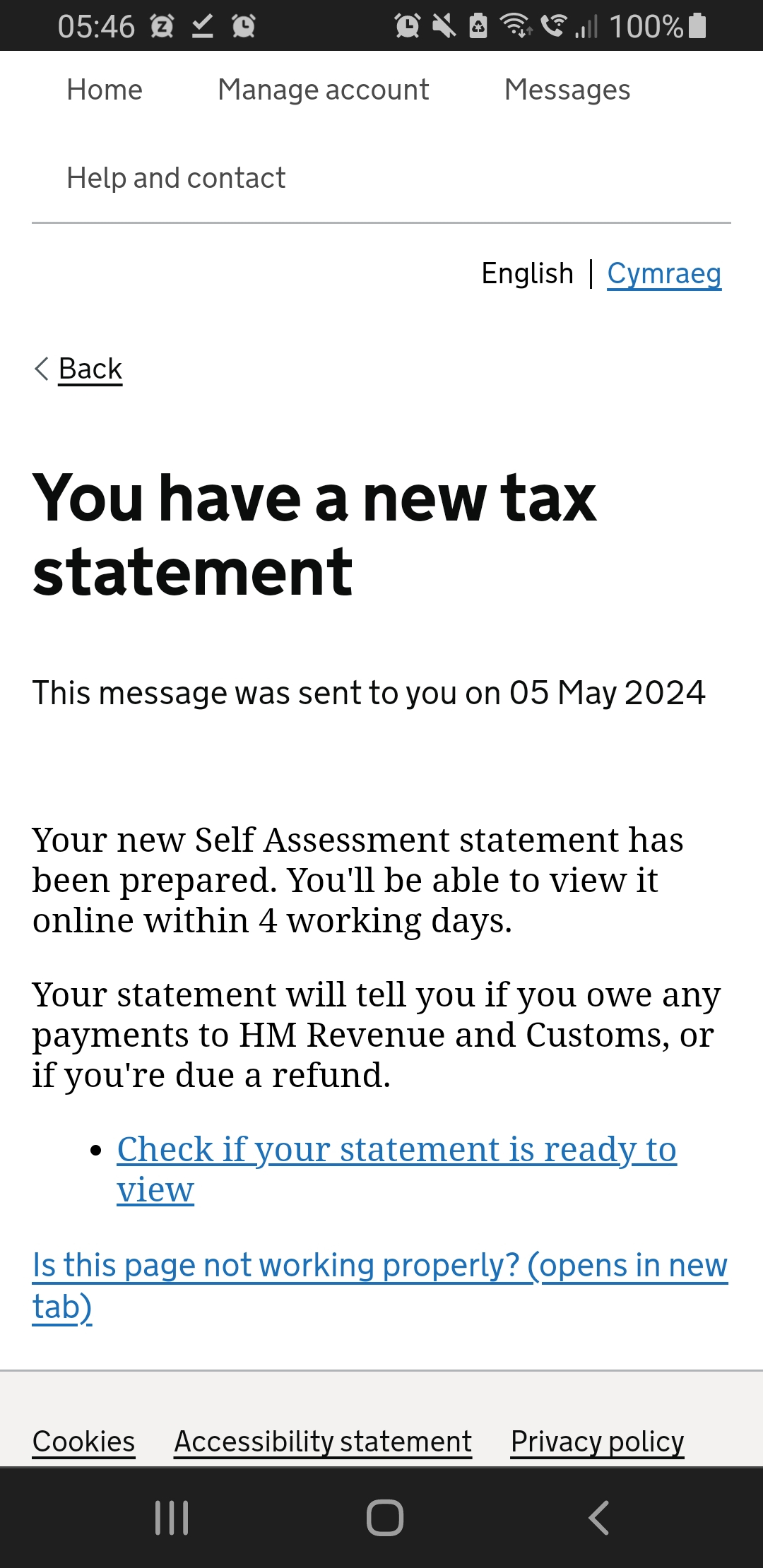Image resolution: width=763 pixels, height=1568 pixels.
Task: Tap the Back link
Action: 90,369
